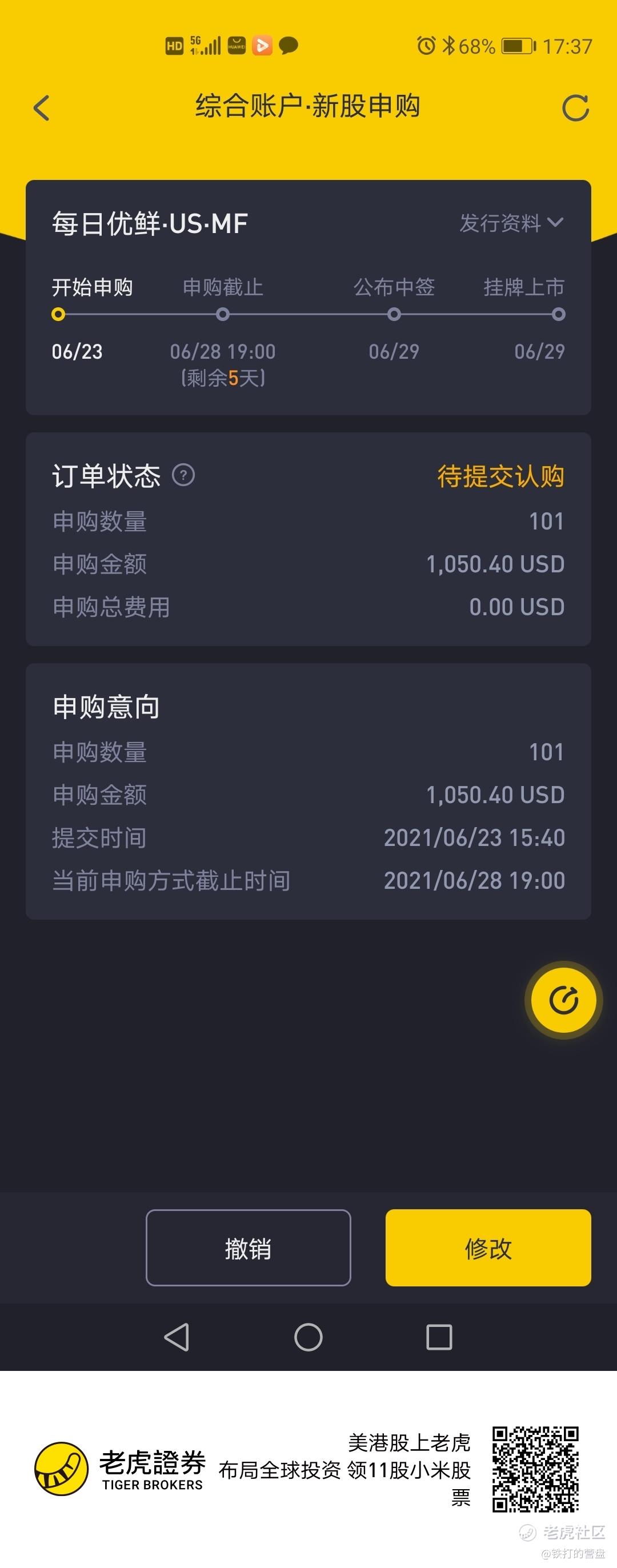Open the 订单状态 help question mark
This screenshot has height=1568, width=617.
(183, 475)
